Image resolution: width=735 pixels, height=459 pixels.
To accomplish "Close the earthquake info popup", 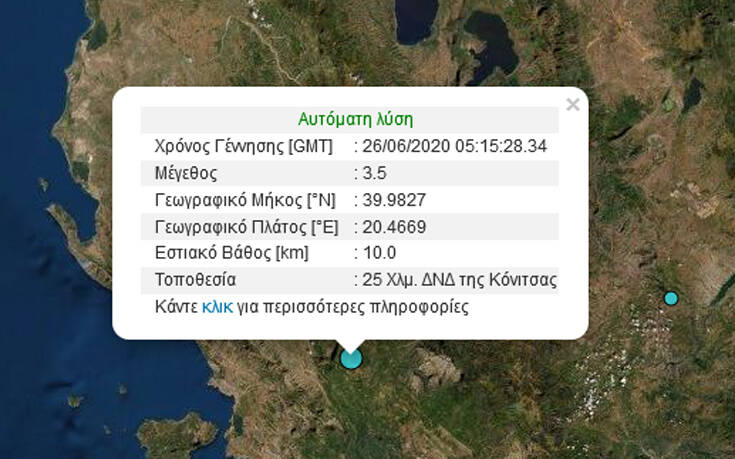I will click(x=572, y=104).
